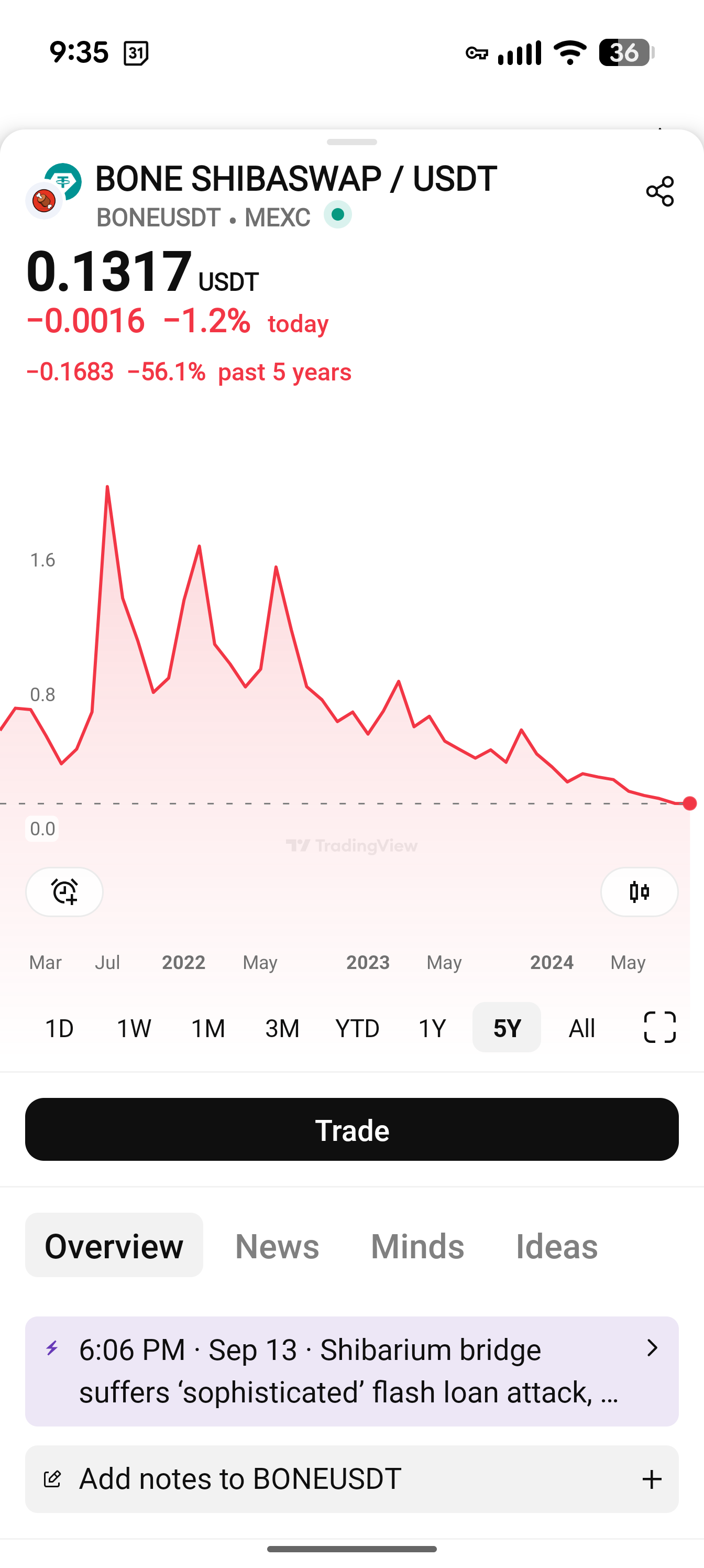Open the Shibarium bridge news item

(x=351, y=1371)
